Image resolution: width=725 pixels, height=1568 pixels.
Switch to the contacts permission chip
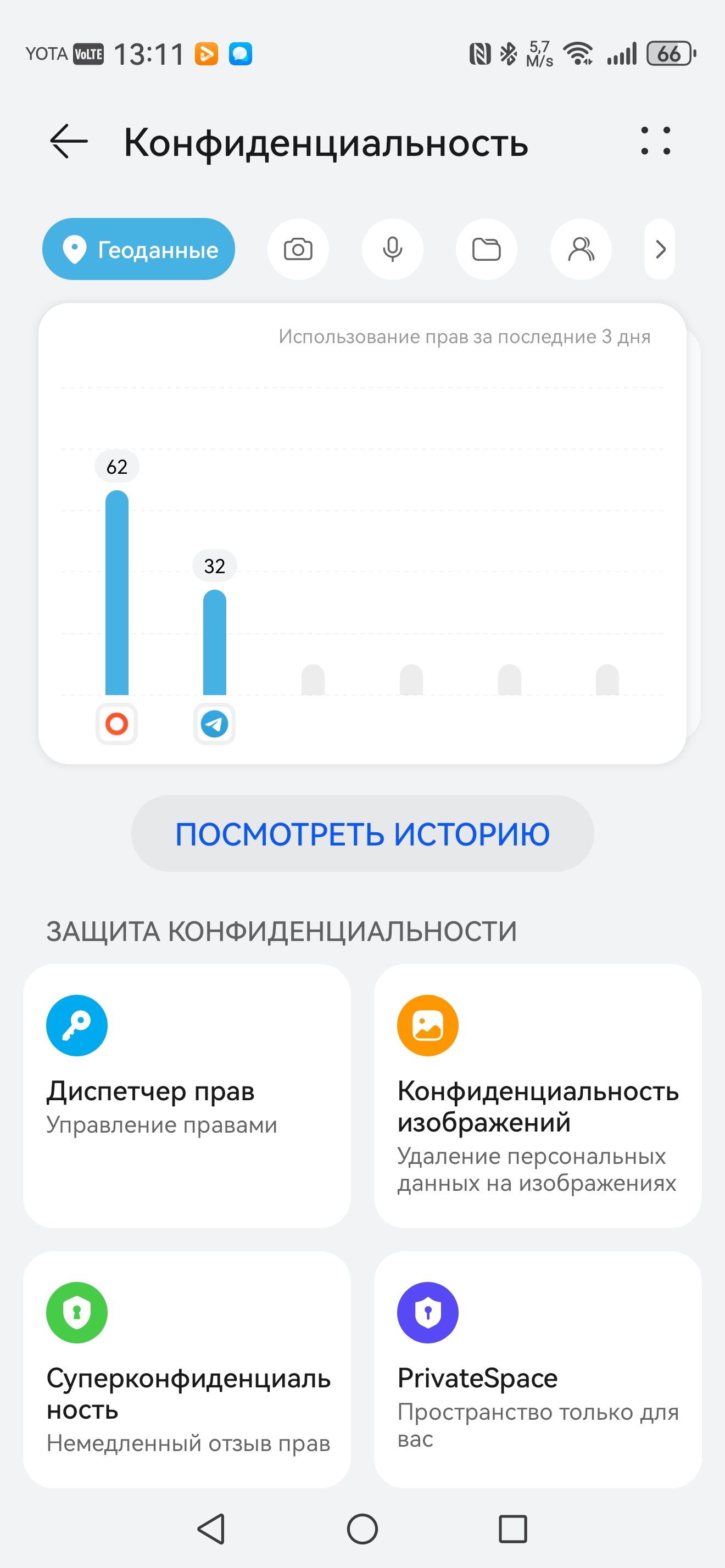581,250
